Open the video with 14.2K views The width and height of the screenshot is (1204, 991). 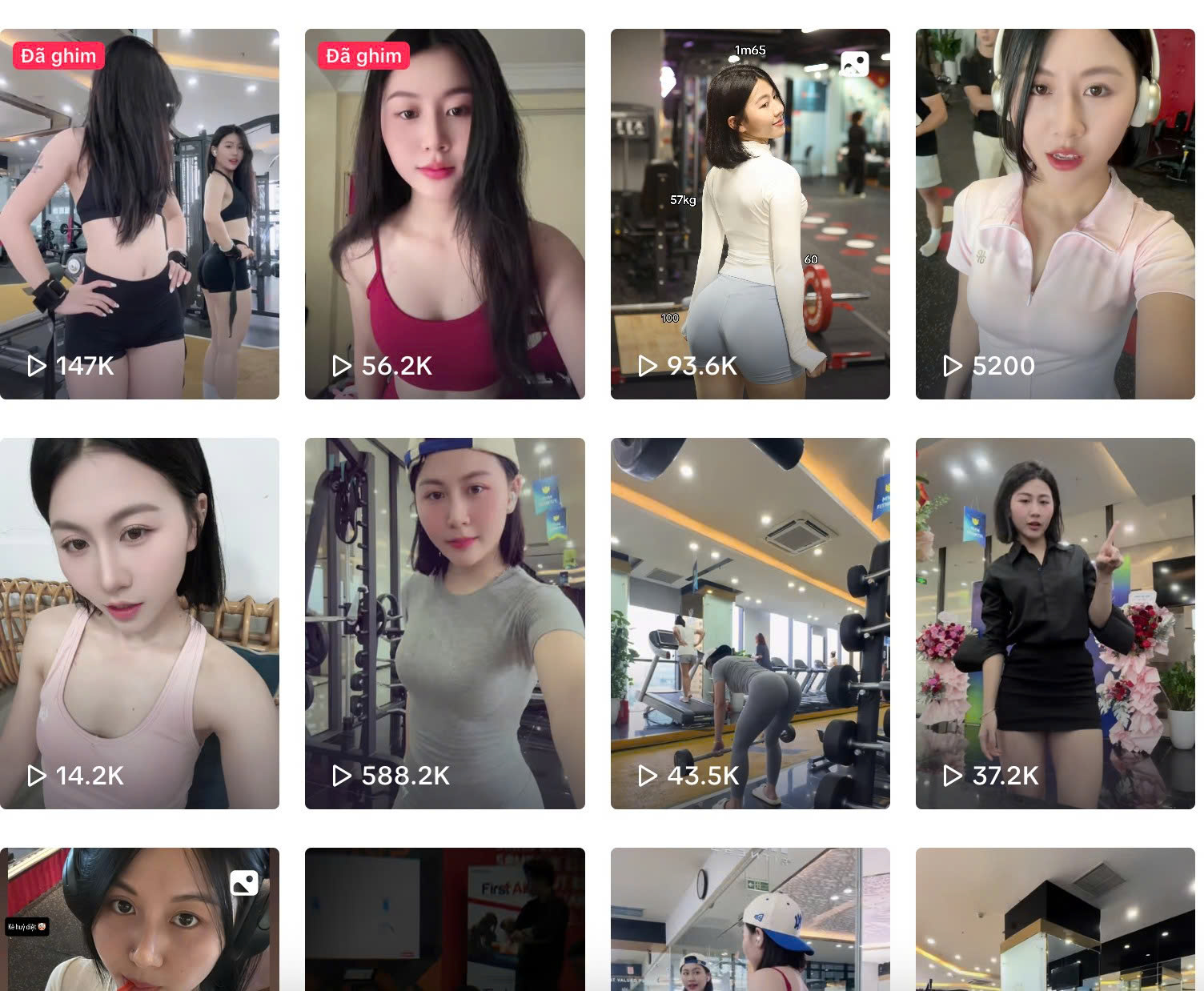tap(139, 623)
